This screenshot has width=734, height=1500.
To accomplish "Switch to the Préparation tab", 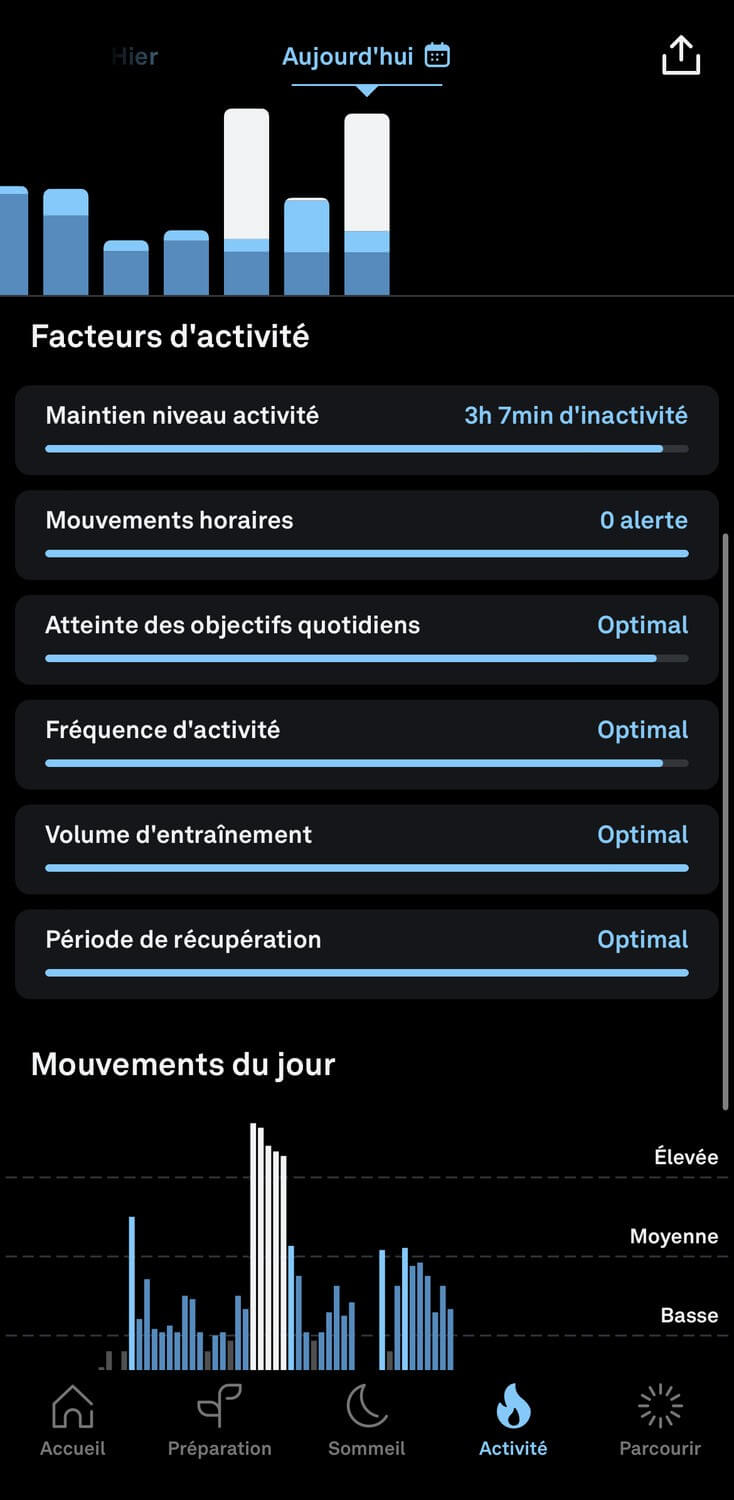I will (220, 1420).
